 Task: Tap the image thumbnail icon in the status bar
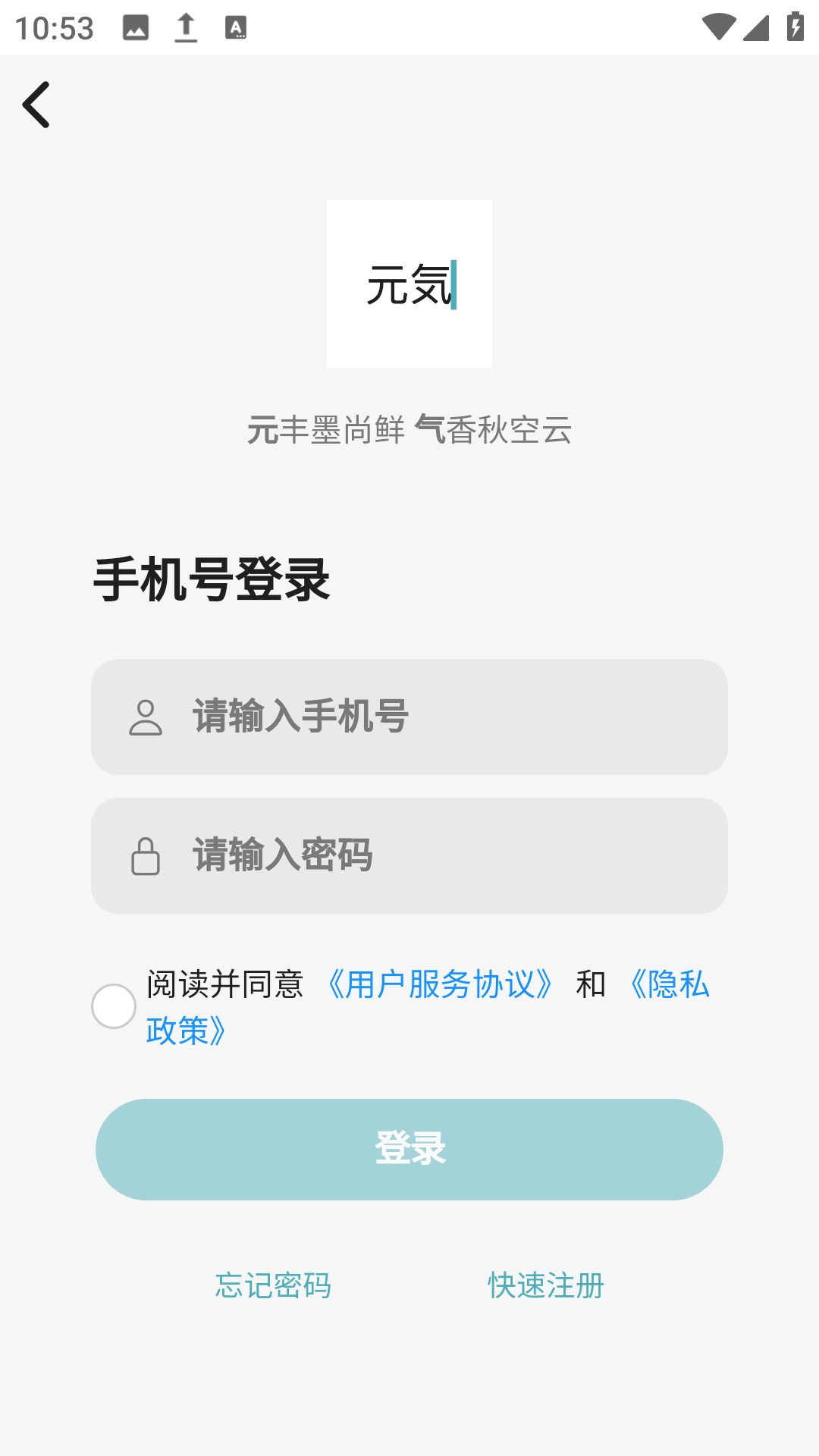tap(133, 29)
